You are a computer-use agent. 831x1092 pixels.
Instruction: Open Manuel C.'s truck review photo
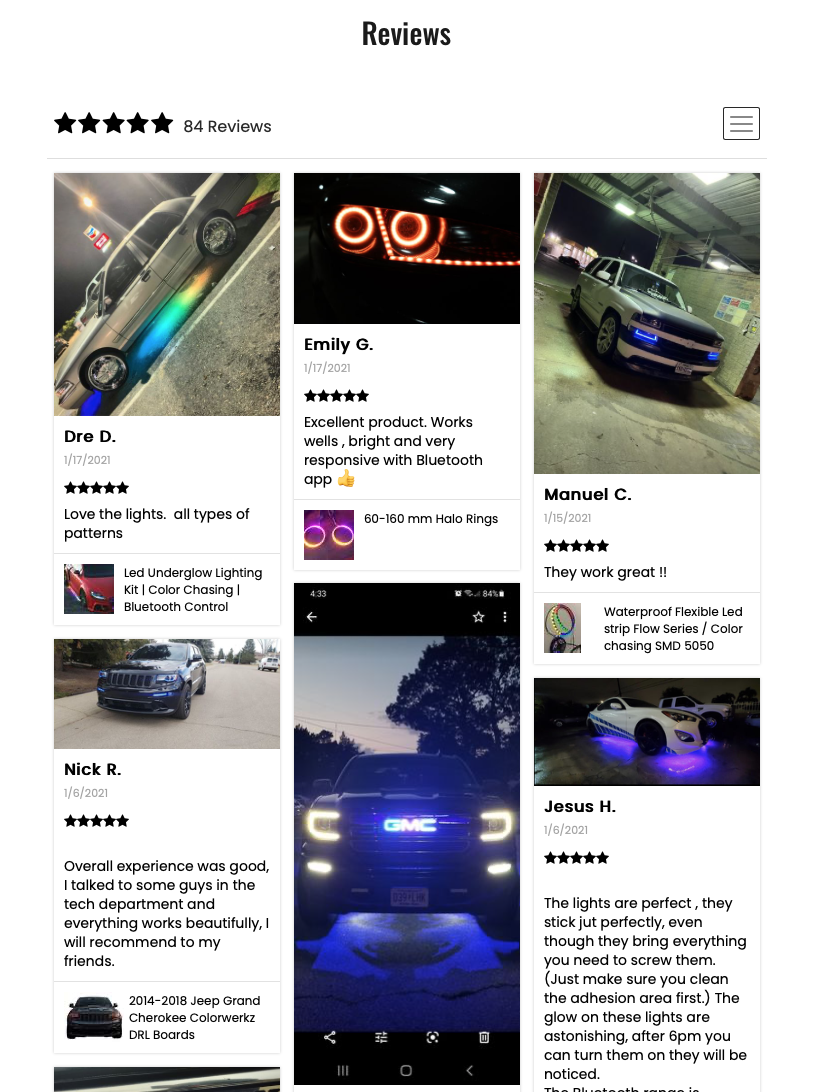(x=647, y=323)
